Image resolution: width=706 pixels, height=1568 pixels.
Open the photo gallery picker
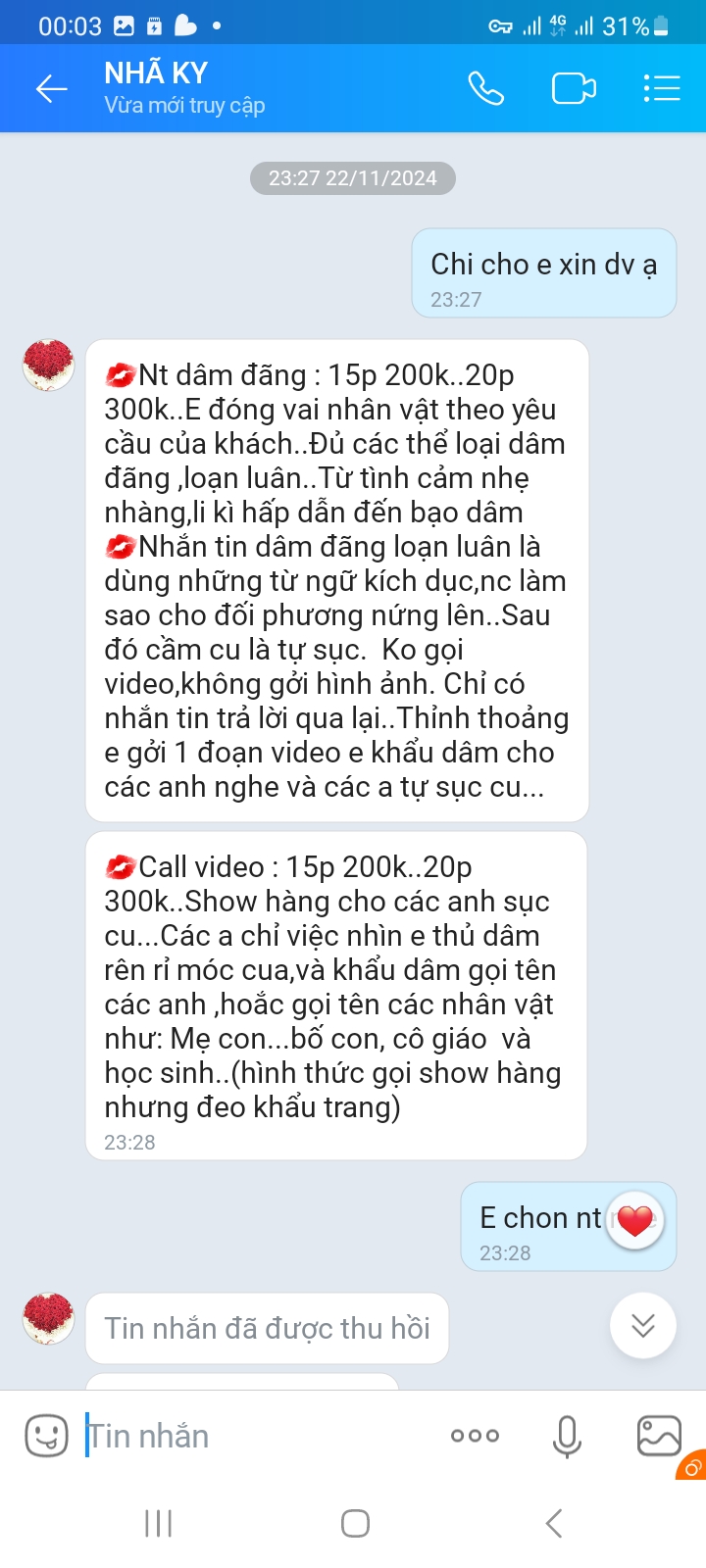point(659,1436)
